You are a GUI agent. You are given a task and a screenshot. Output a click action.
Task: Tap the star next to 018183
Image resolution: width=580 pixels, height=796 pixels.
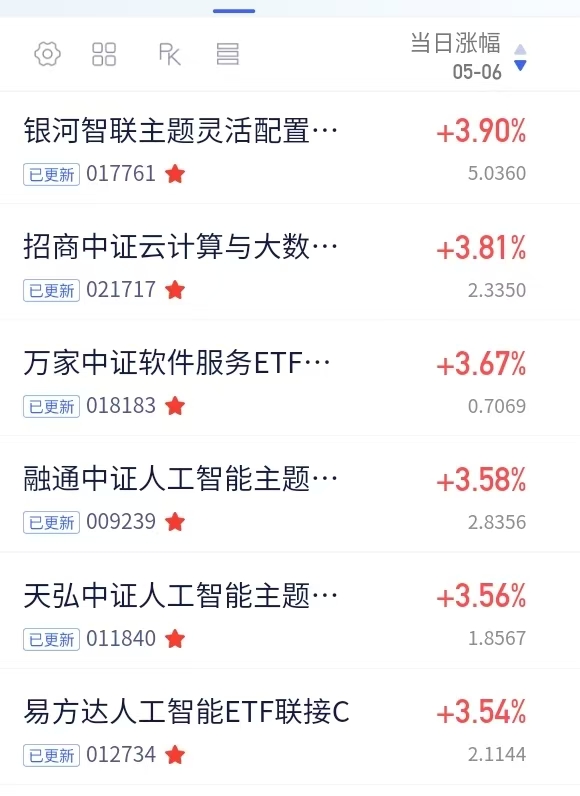pyautogui.click(x=175, y=406)
